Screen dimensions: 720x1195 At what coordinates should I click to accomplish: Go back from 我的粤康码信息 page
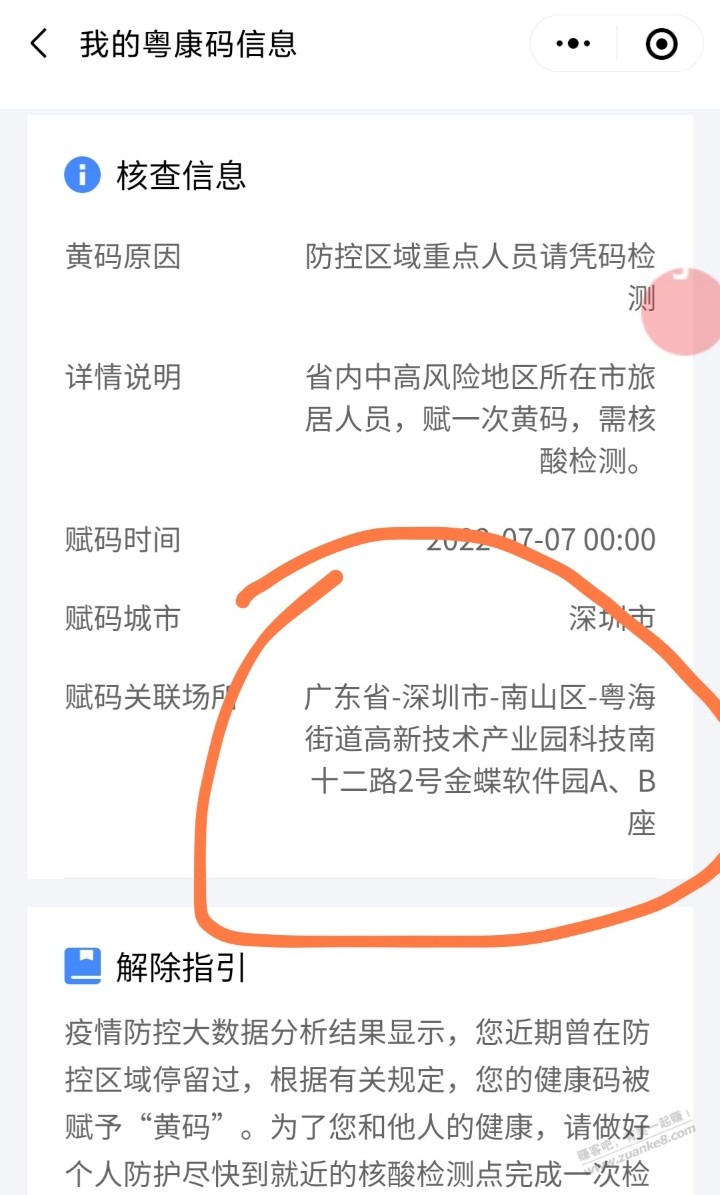click(x=40, y=44)
